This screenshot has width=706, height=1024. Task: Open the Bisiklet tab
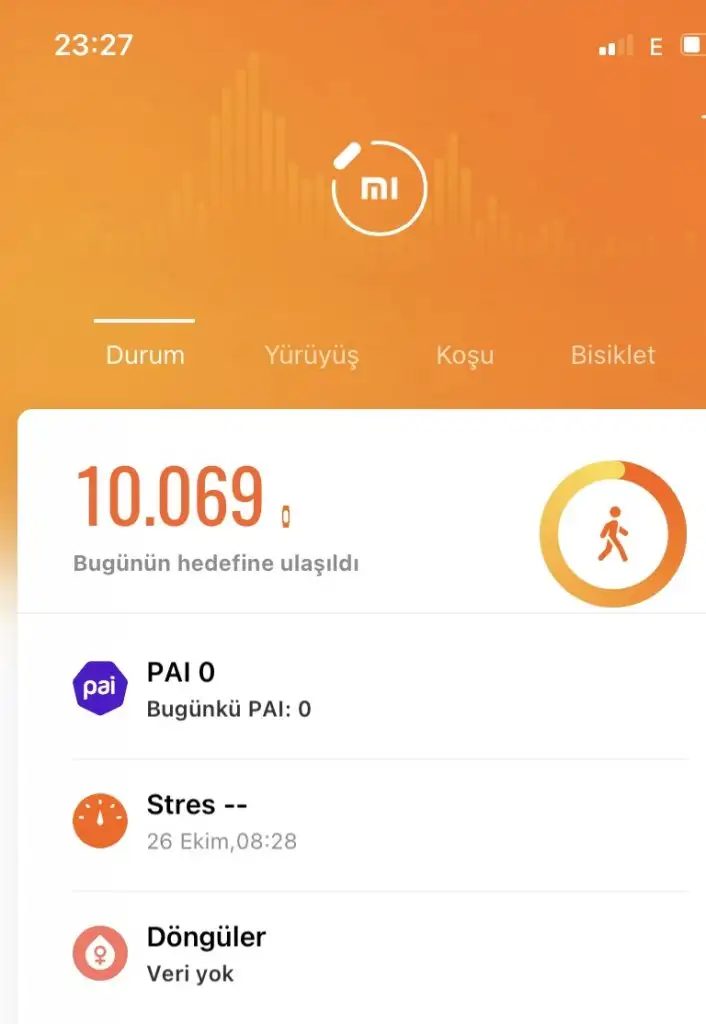pyautogui.click(x=612, y=355)
